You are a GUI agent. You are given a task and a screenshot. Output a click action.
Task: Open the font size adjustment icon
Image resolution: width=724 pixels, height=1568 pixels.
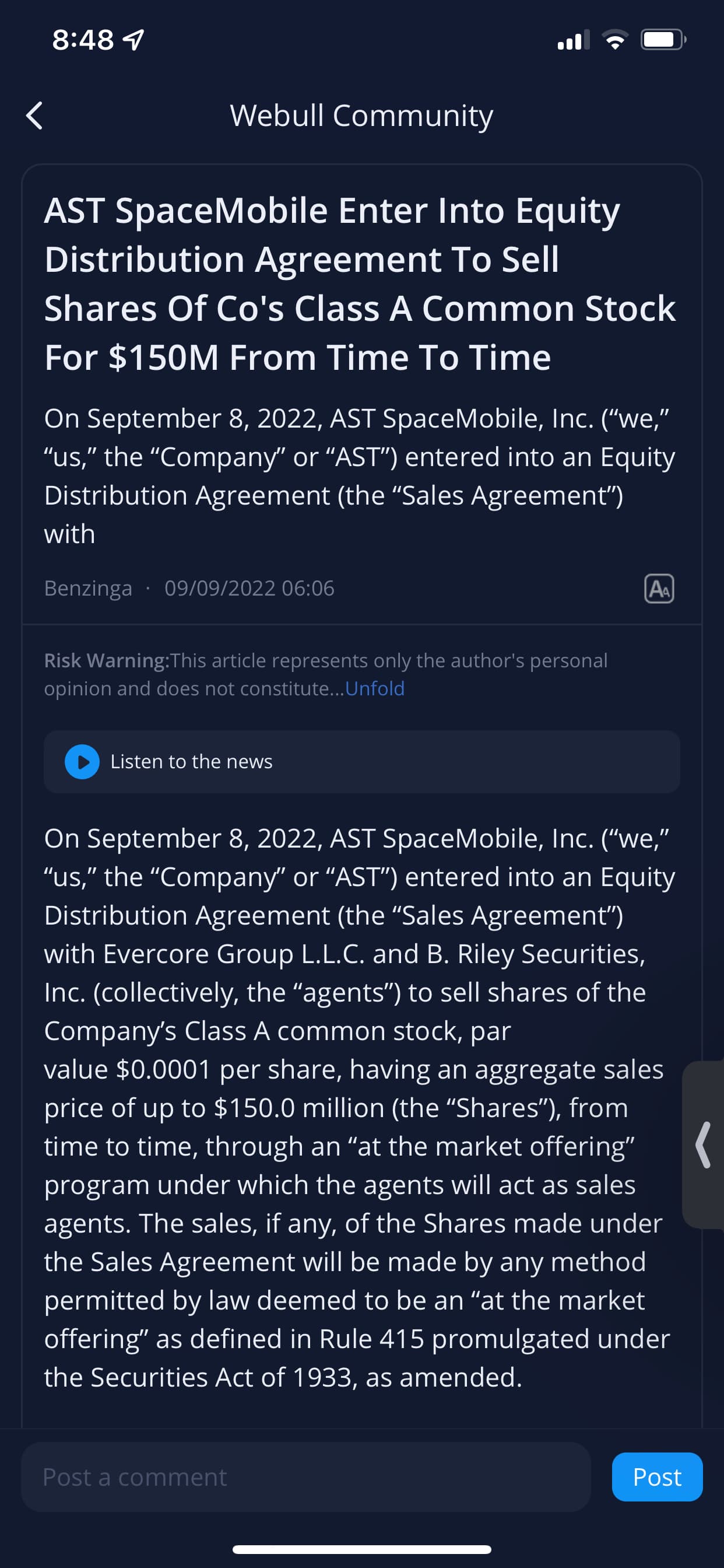(x=659, y=589)
